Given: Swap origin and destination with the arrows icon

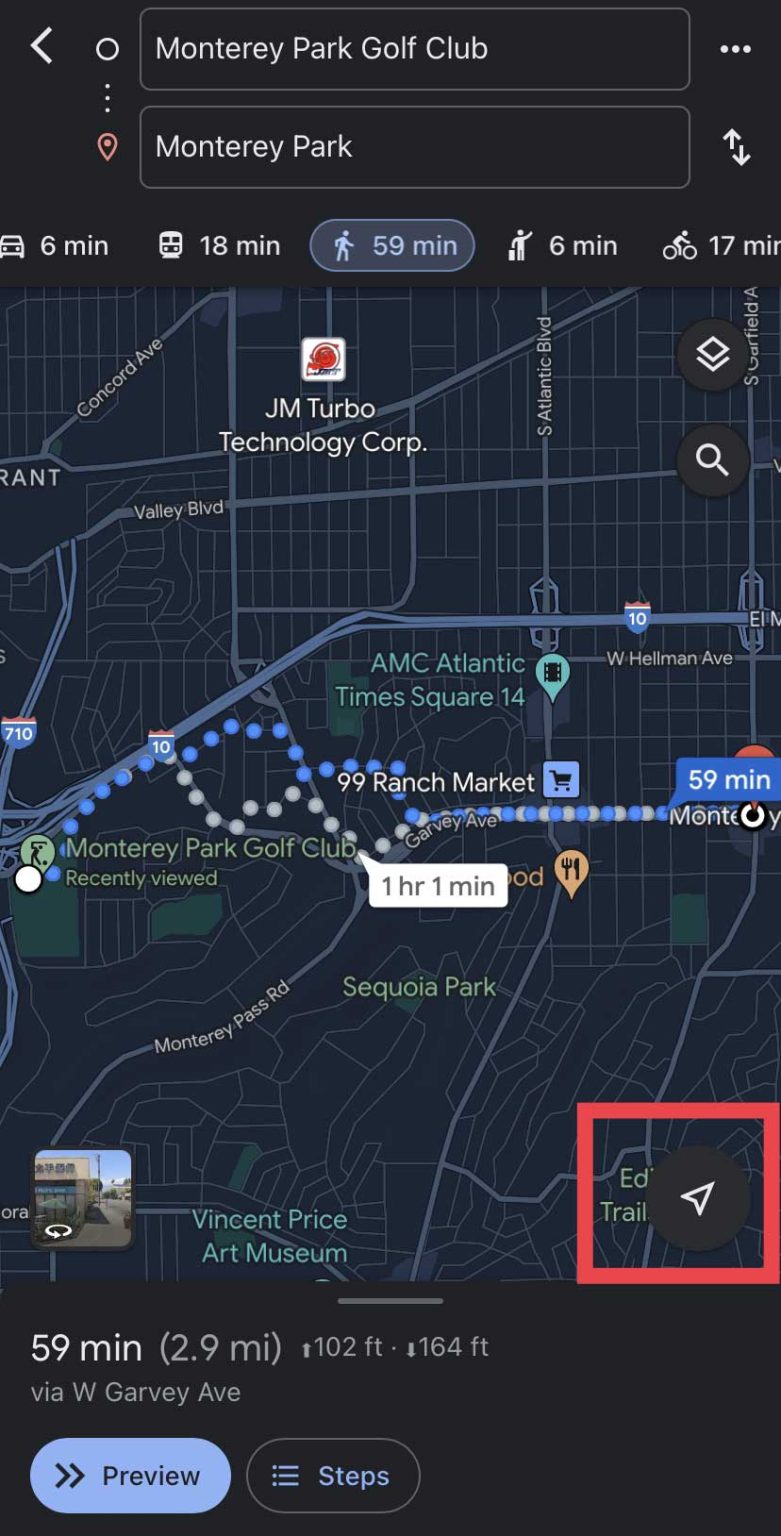Looking at the screenshot, I should coord(737,147).
